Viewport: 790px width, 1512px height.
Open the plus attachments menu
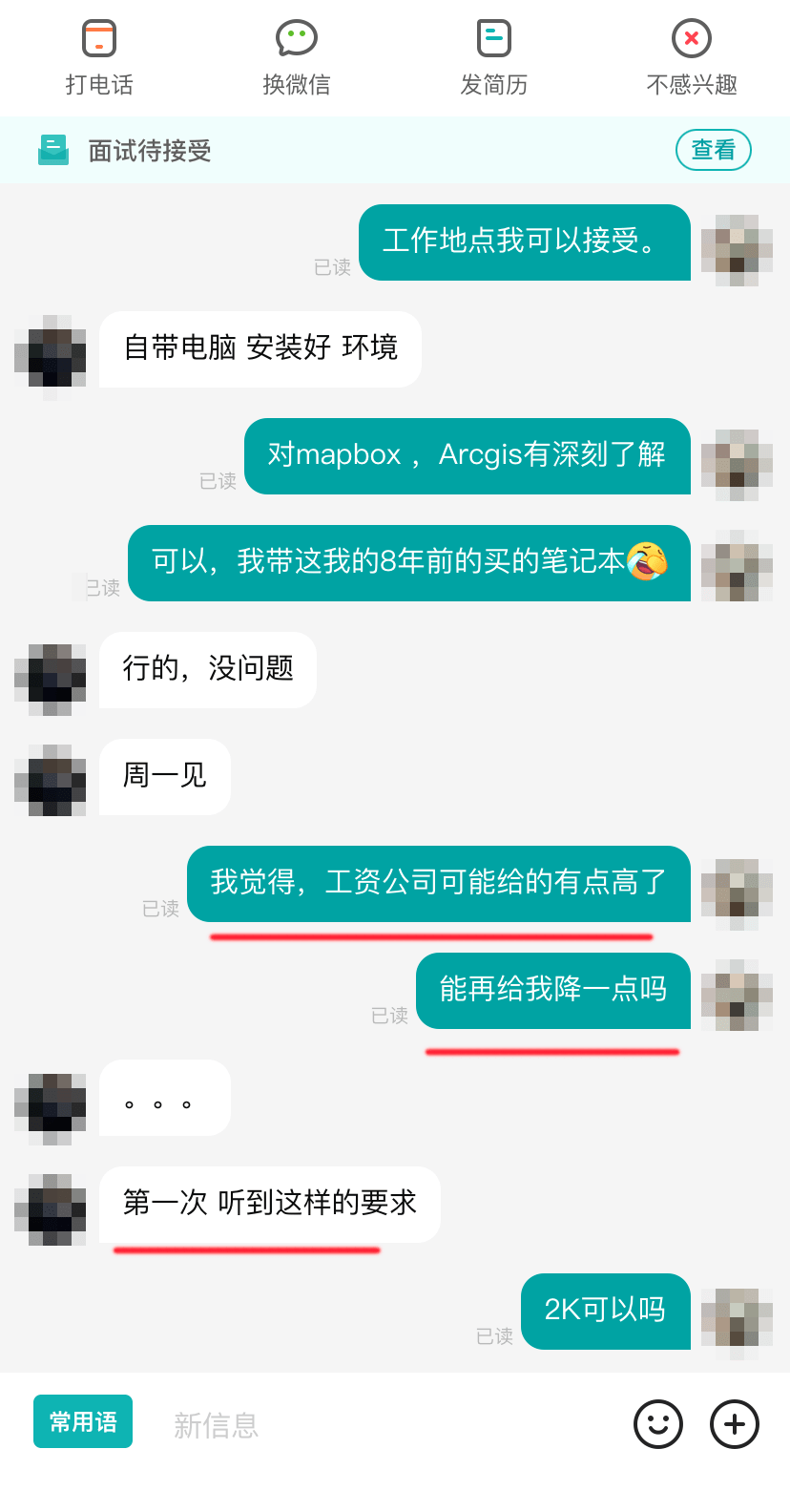click(x=735, y=1424)
